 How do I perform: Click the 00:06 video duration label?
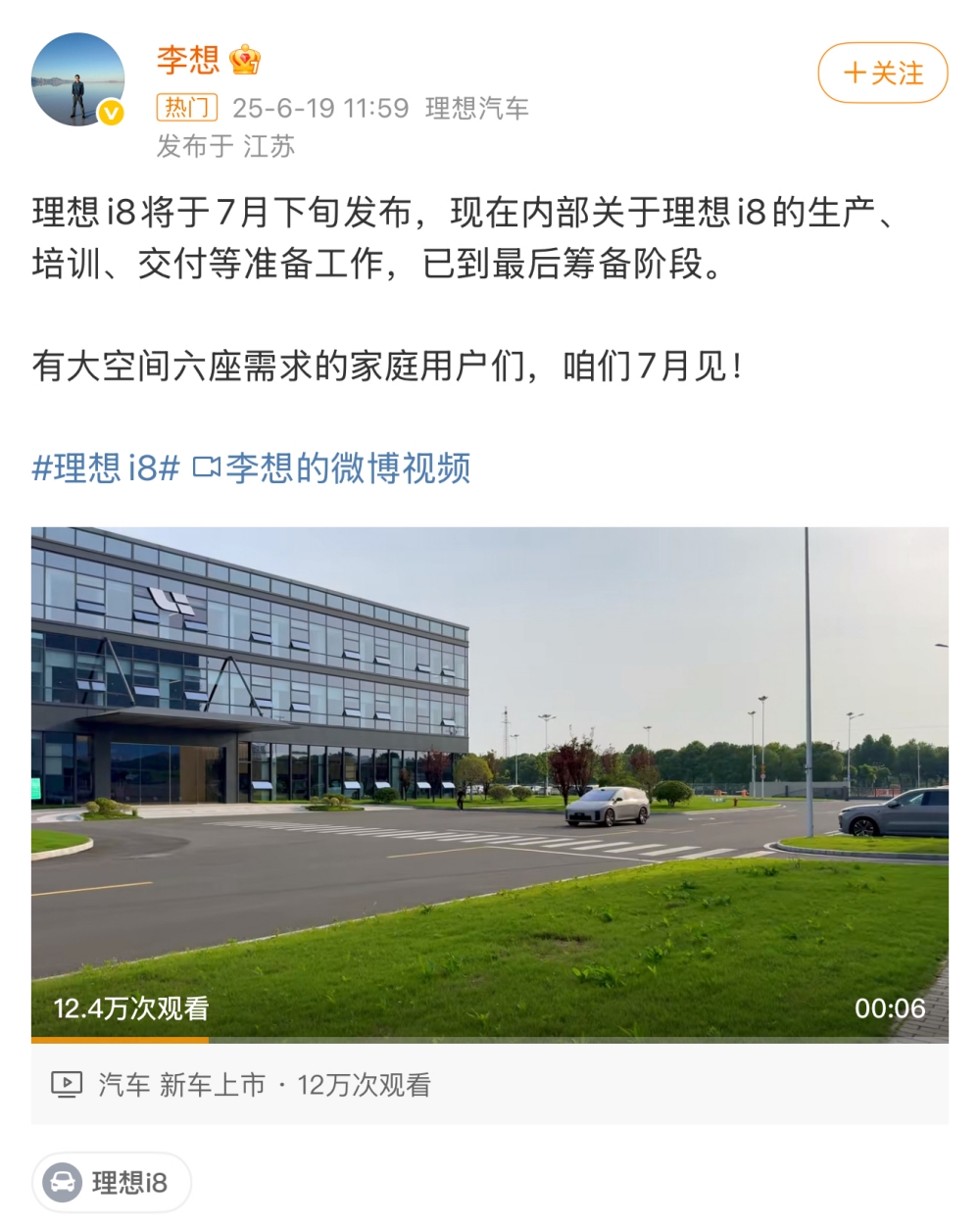tap(890, 1006)
